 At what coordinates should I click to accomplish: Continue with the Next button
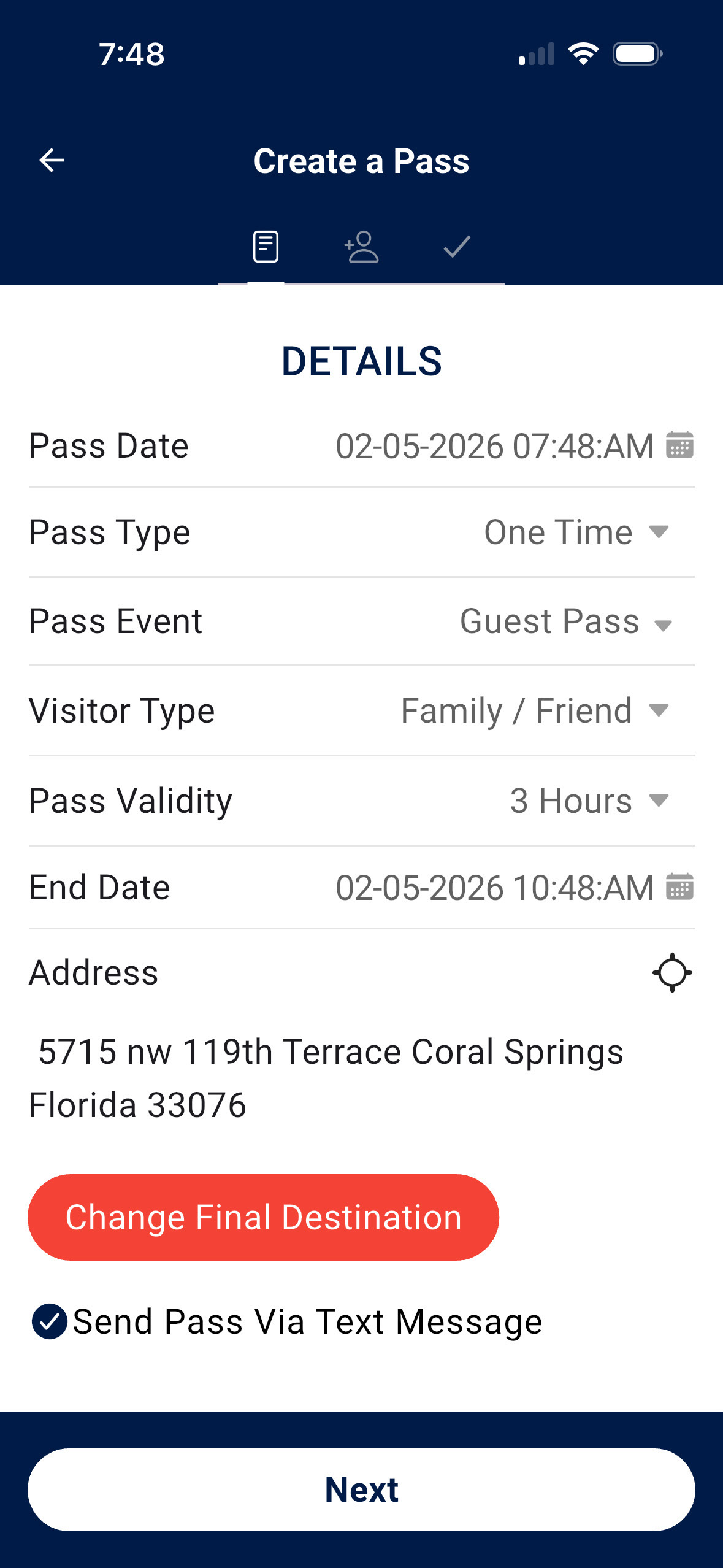tap(361, 1489)
